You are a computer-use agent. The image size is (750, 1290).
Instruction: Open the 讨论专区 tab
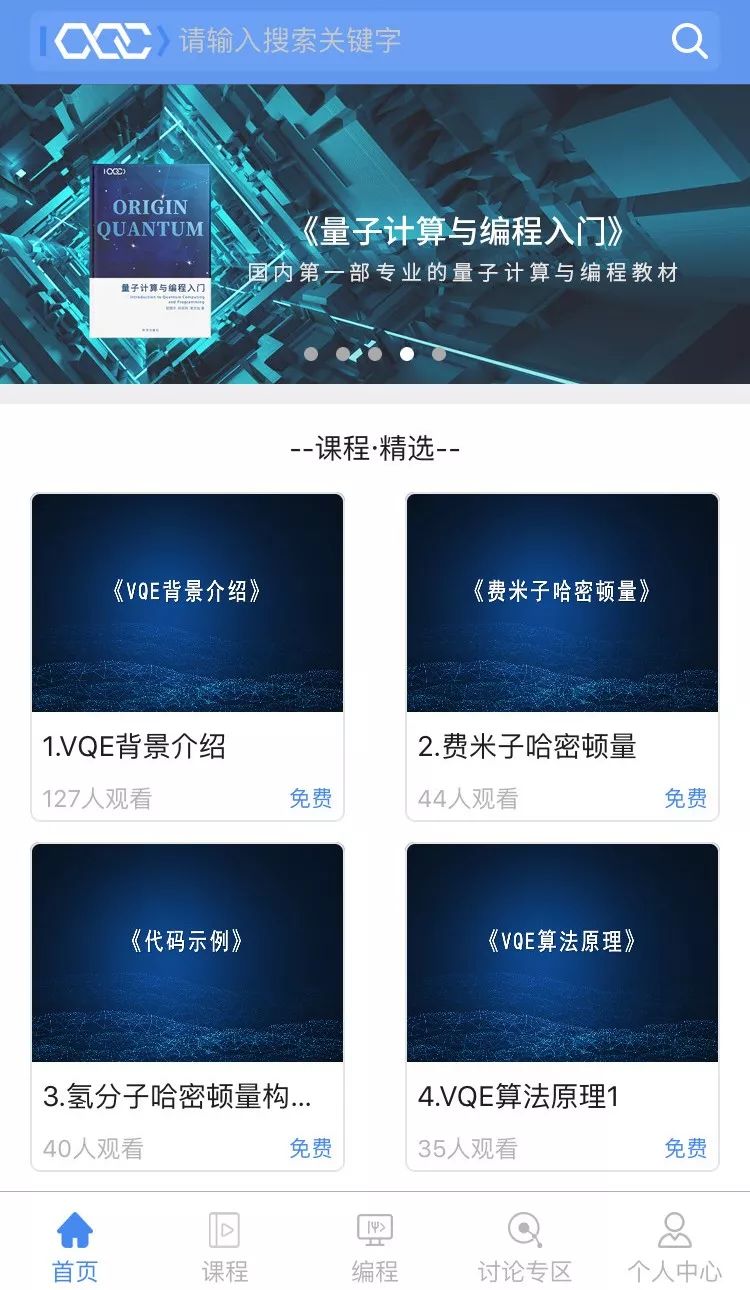[524, 1246]
